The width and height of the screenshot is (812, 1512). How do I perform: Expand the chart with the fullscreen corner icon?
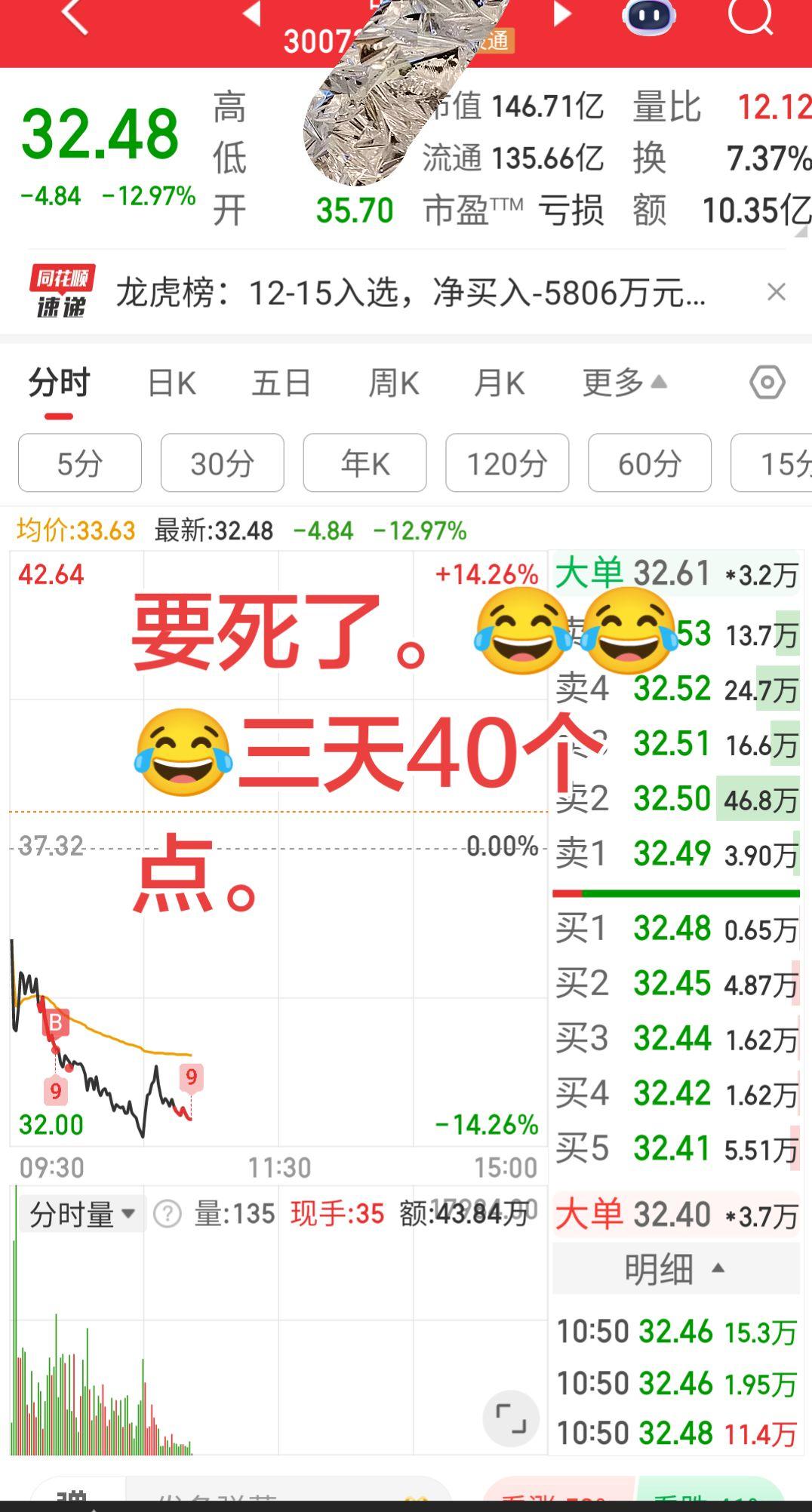[512, 1419]
